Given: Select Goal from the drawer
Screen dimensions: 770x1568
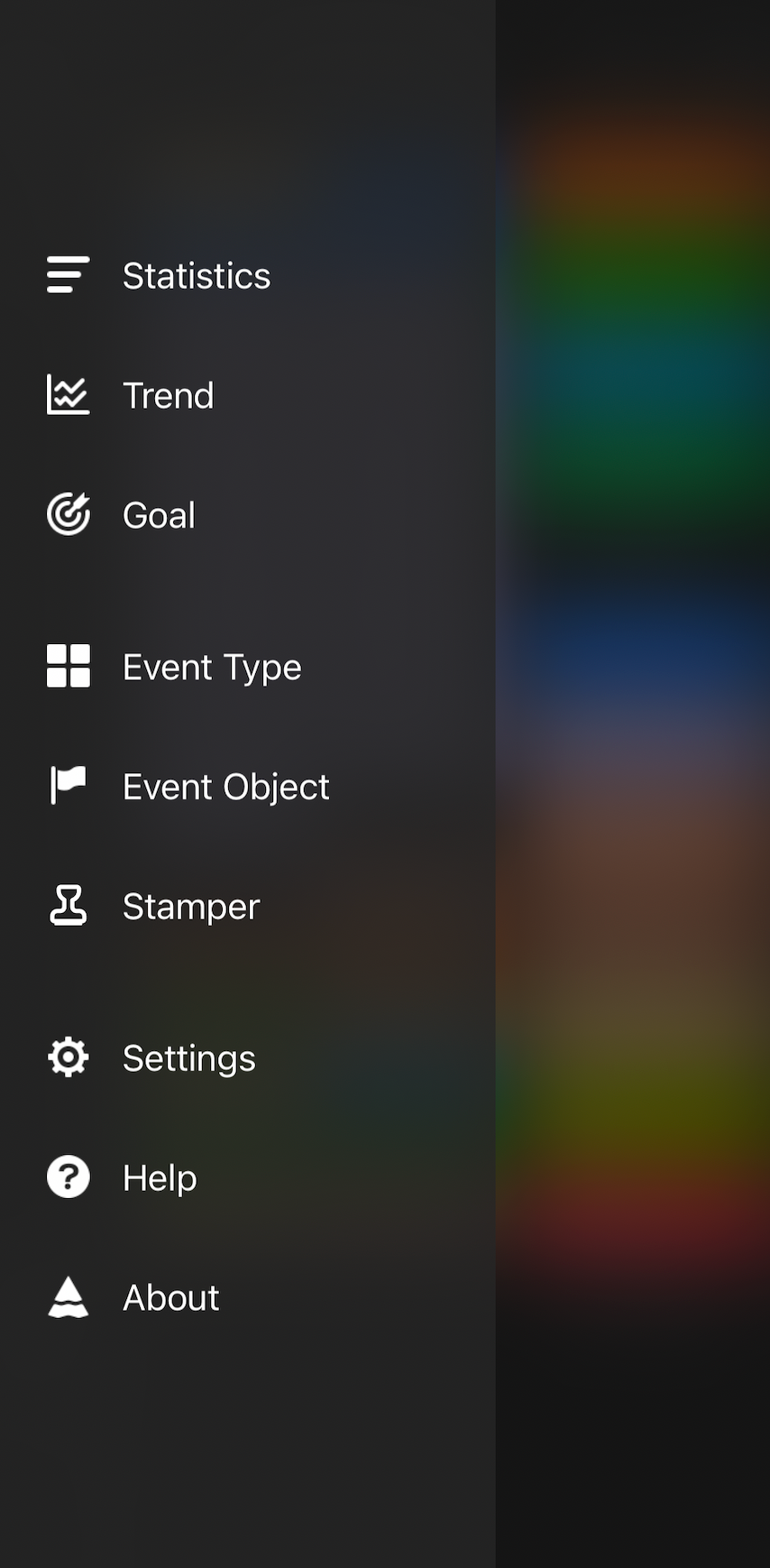Looking at the screenshot, I should click(159, 515).
